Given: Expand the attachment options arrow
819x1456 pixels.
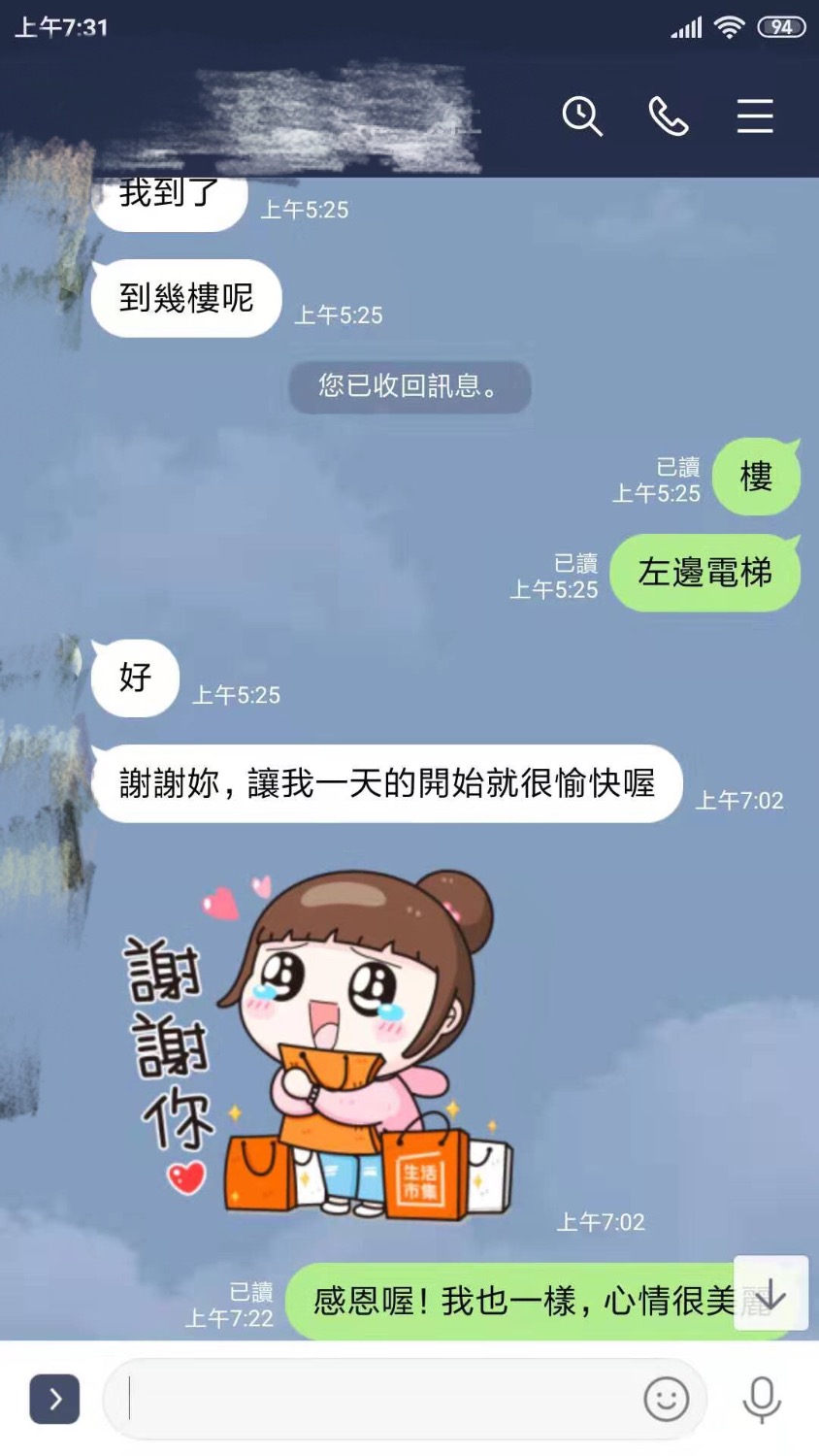Looking at the screenshot, I should point(54,1399).
